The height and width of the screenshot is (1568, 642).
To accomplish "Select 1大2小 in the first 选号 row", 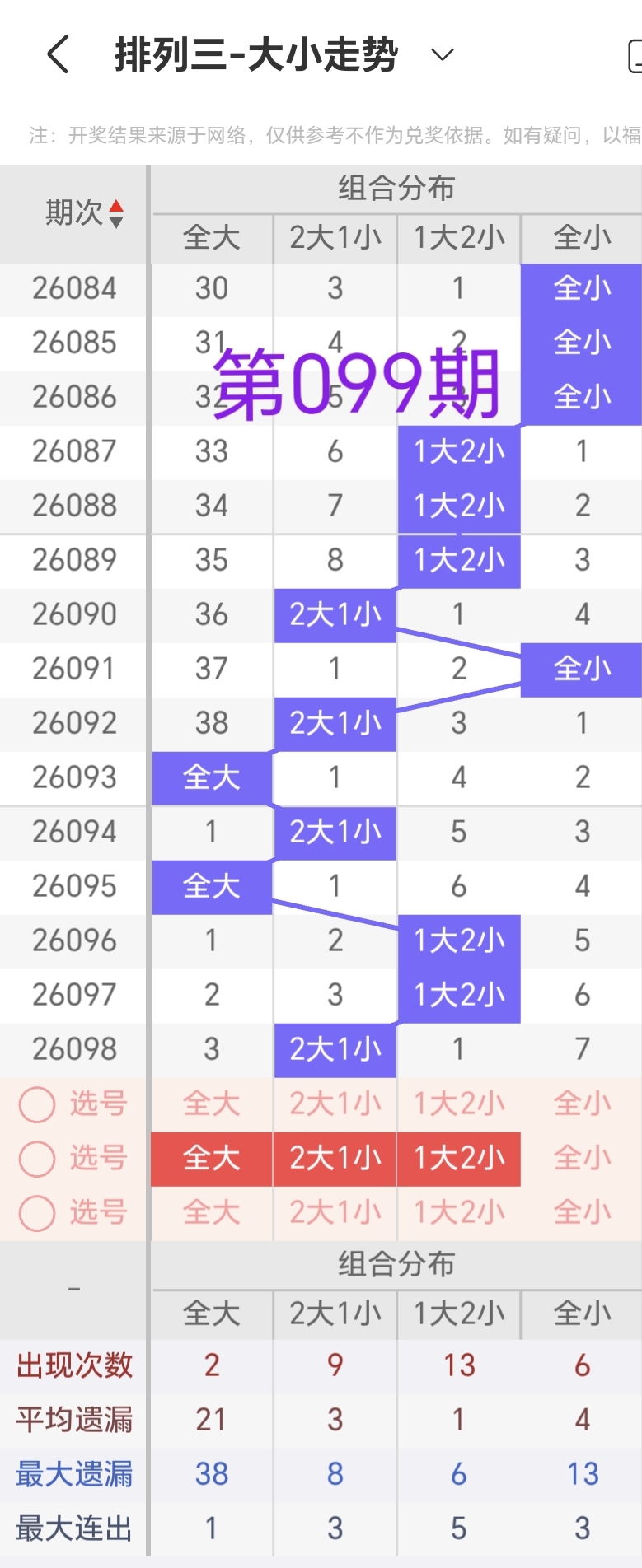I will (458, 1104).
